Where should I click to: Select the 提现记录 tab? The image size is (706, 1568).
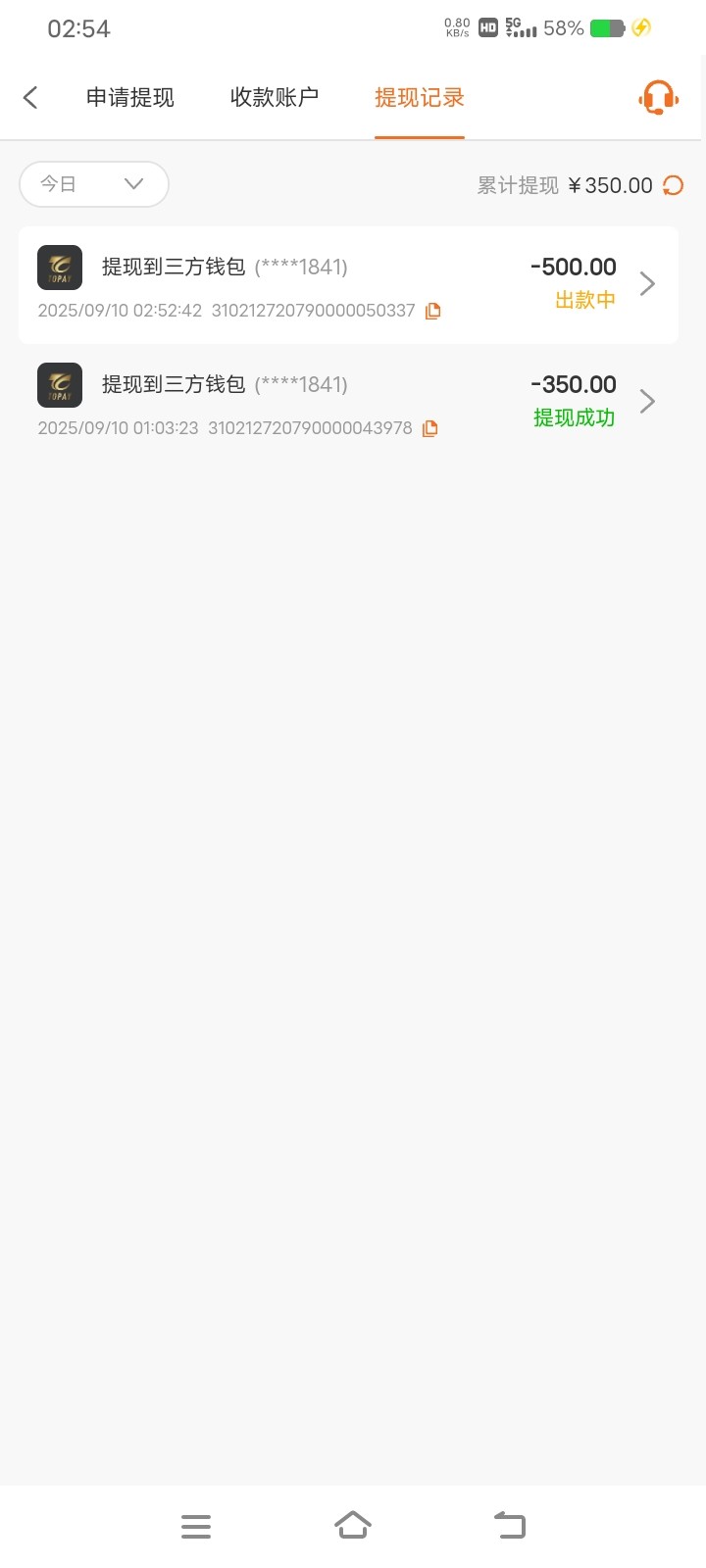420,97
